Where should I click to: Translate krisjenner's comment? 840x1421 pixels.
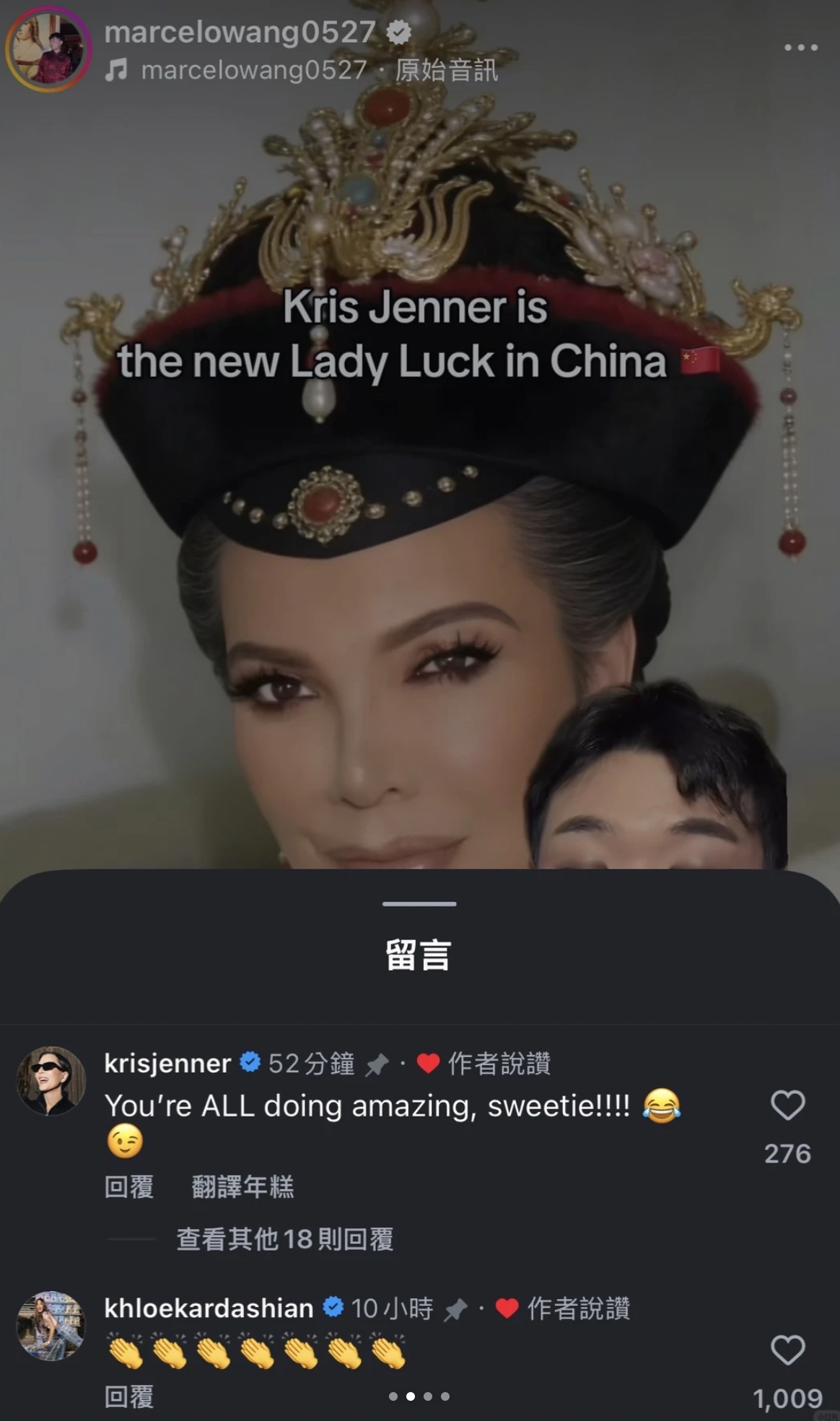tap(242, 1186)
